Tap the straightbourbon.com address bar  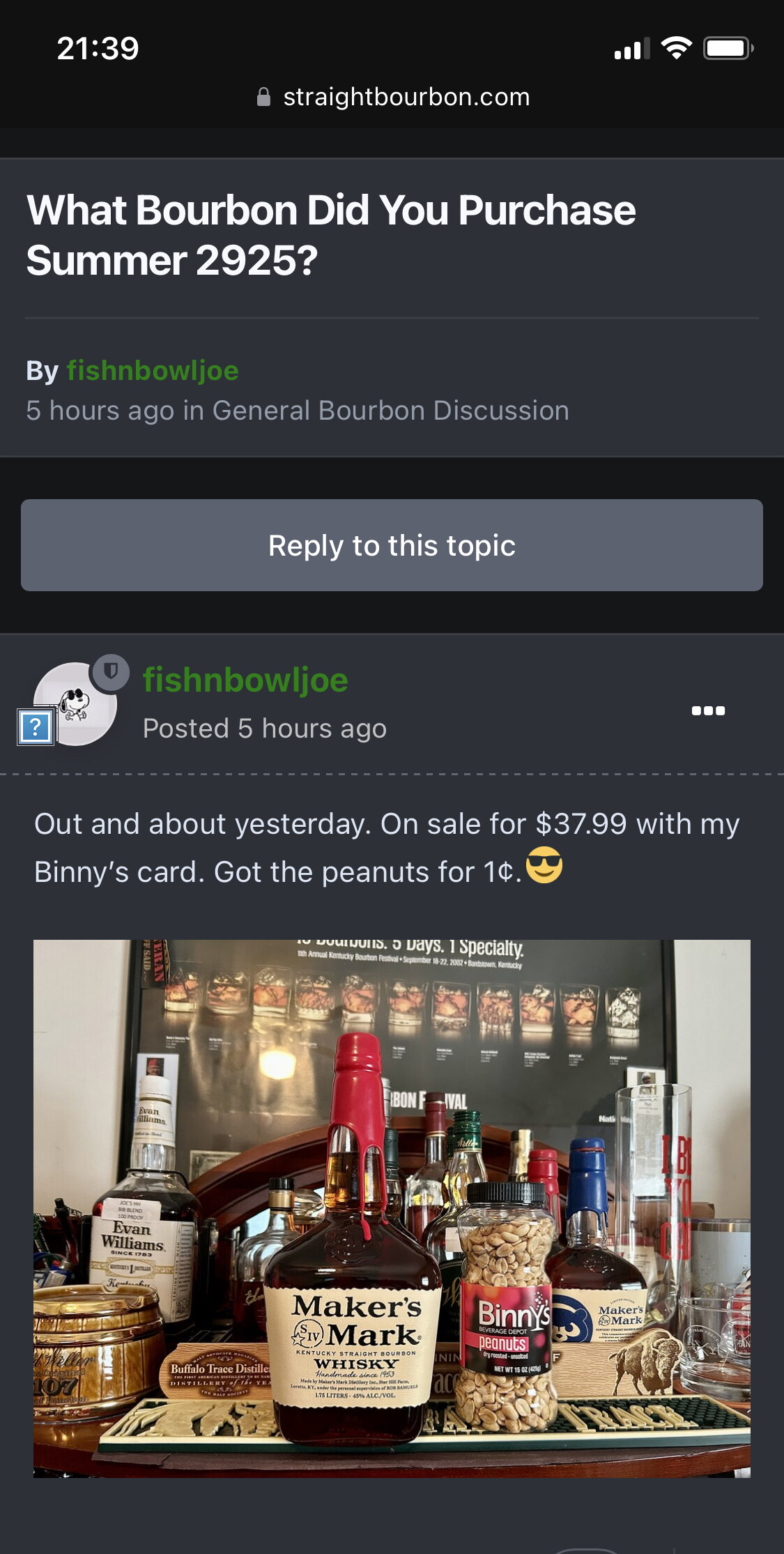tap(392, 97)
